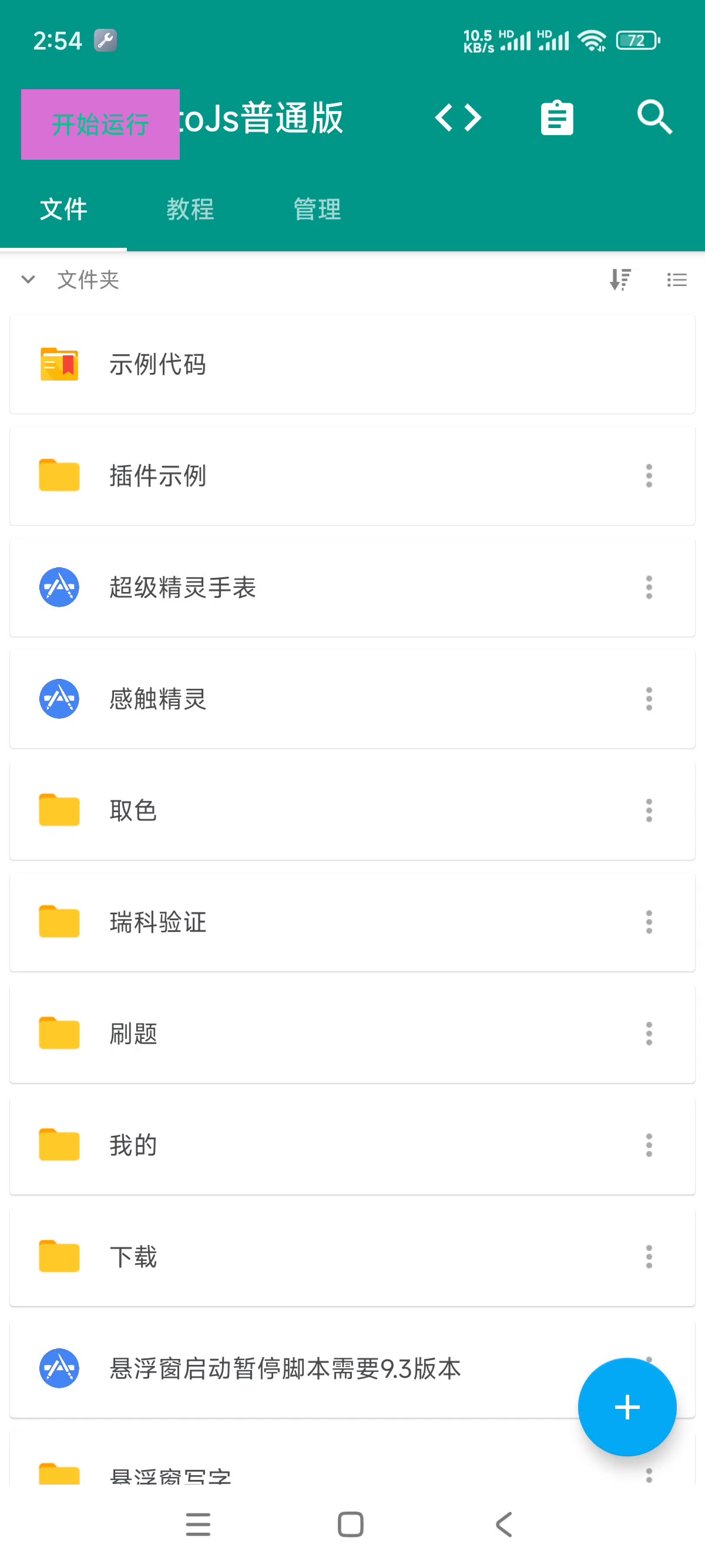705x1568 pixels.
Task: Tap the pink 开始运行 floating button
Action: point(100,124)
